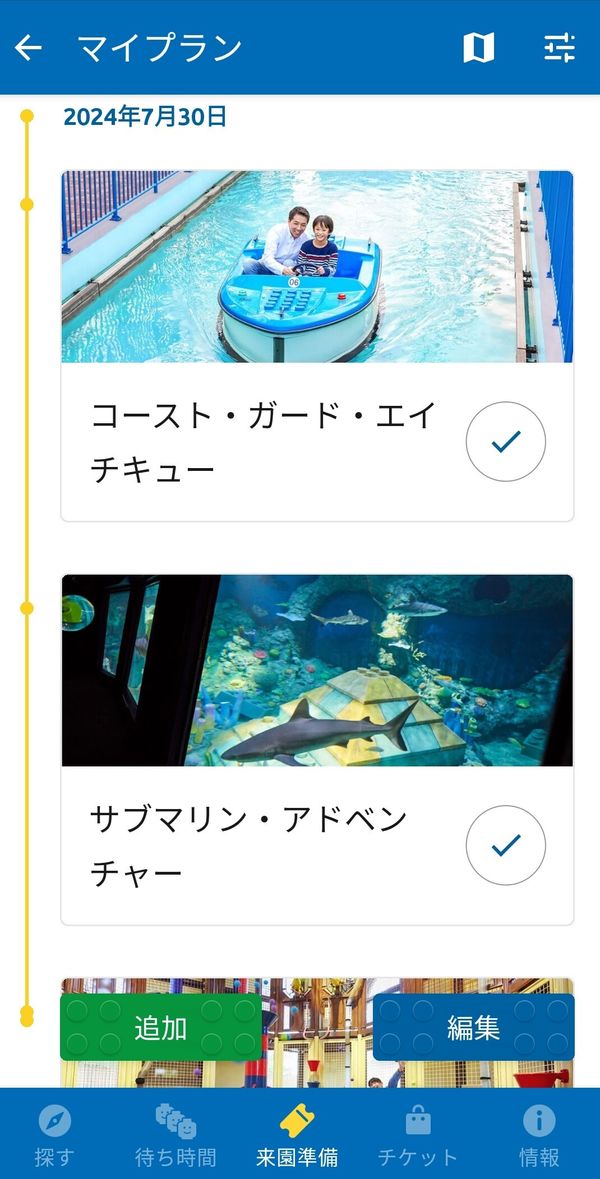Tap the green 追加 button
The image size is (600, 1179).
(161, 1027)
